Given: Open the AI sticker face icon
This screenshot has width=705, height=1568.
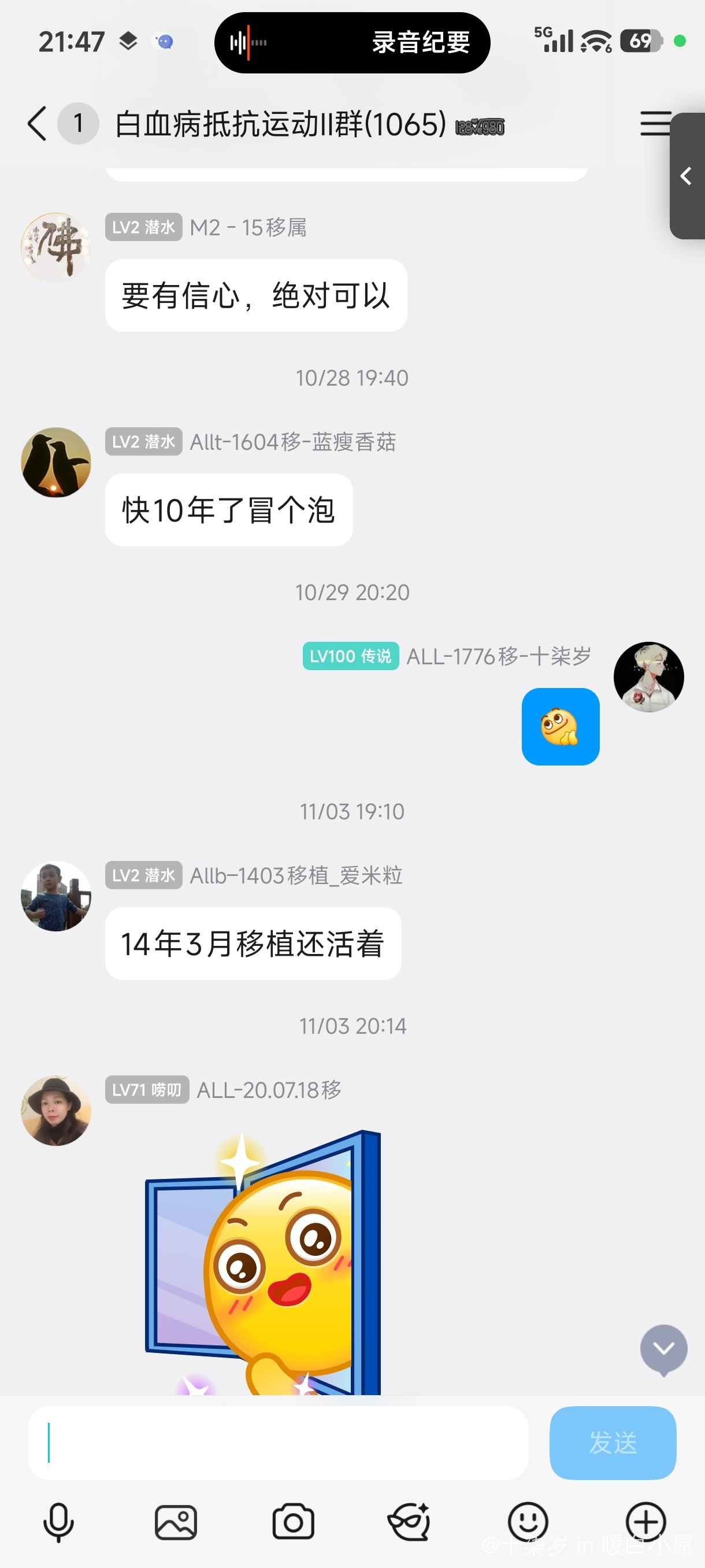Looking at the screenshot, I should point(409,1522).
